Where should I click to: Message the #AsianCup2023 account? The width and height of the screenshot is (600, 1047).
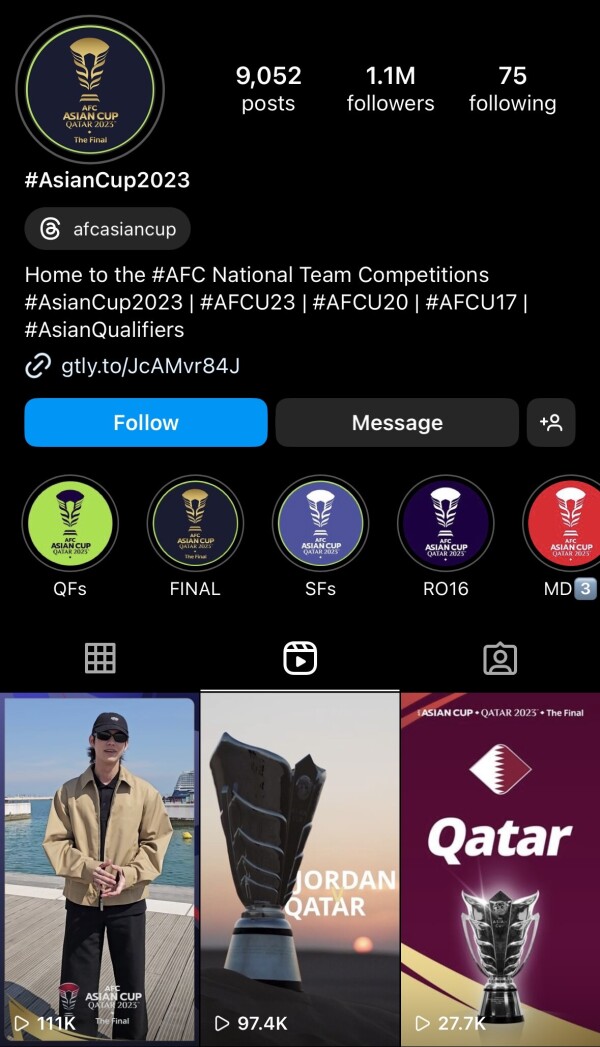pos(397,422)
